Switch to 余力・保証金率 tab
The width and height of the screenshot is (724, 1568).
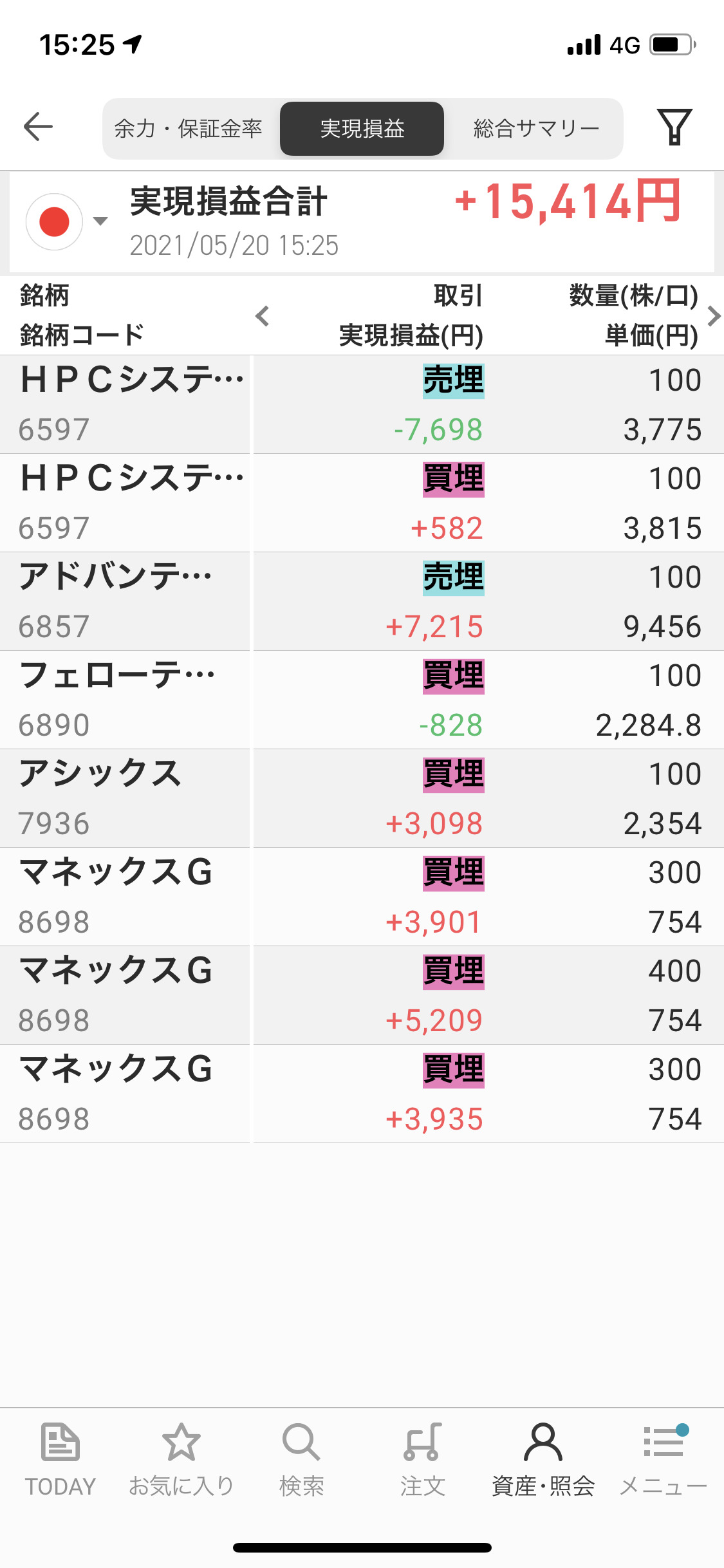[189, 129]
